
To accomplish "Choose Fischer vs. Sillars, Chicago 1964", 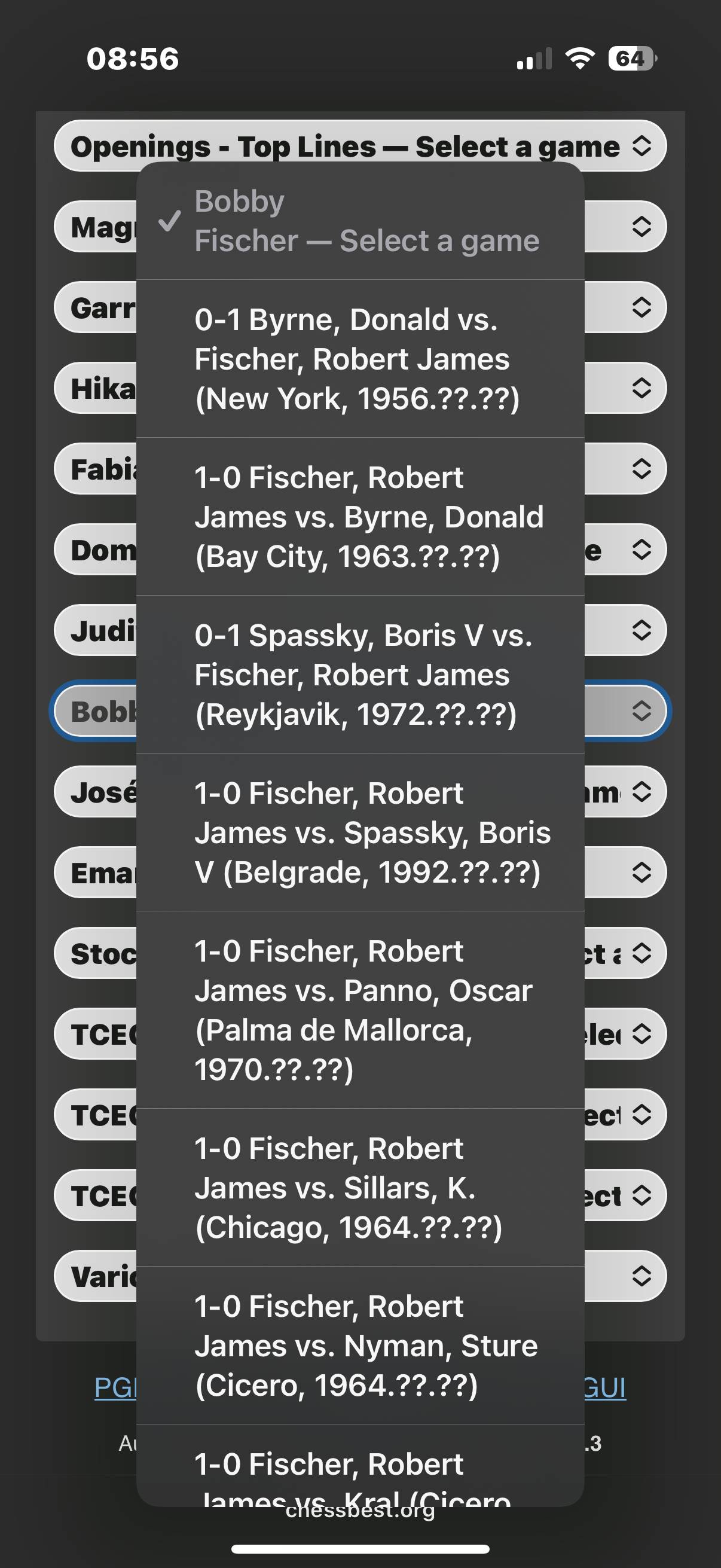I will [x=360, y=1188].
